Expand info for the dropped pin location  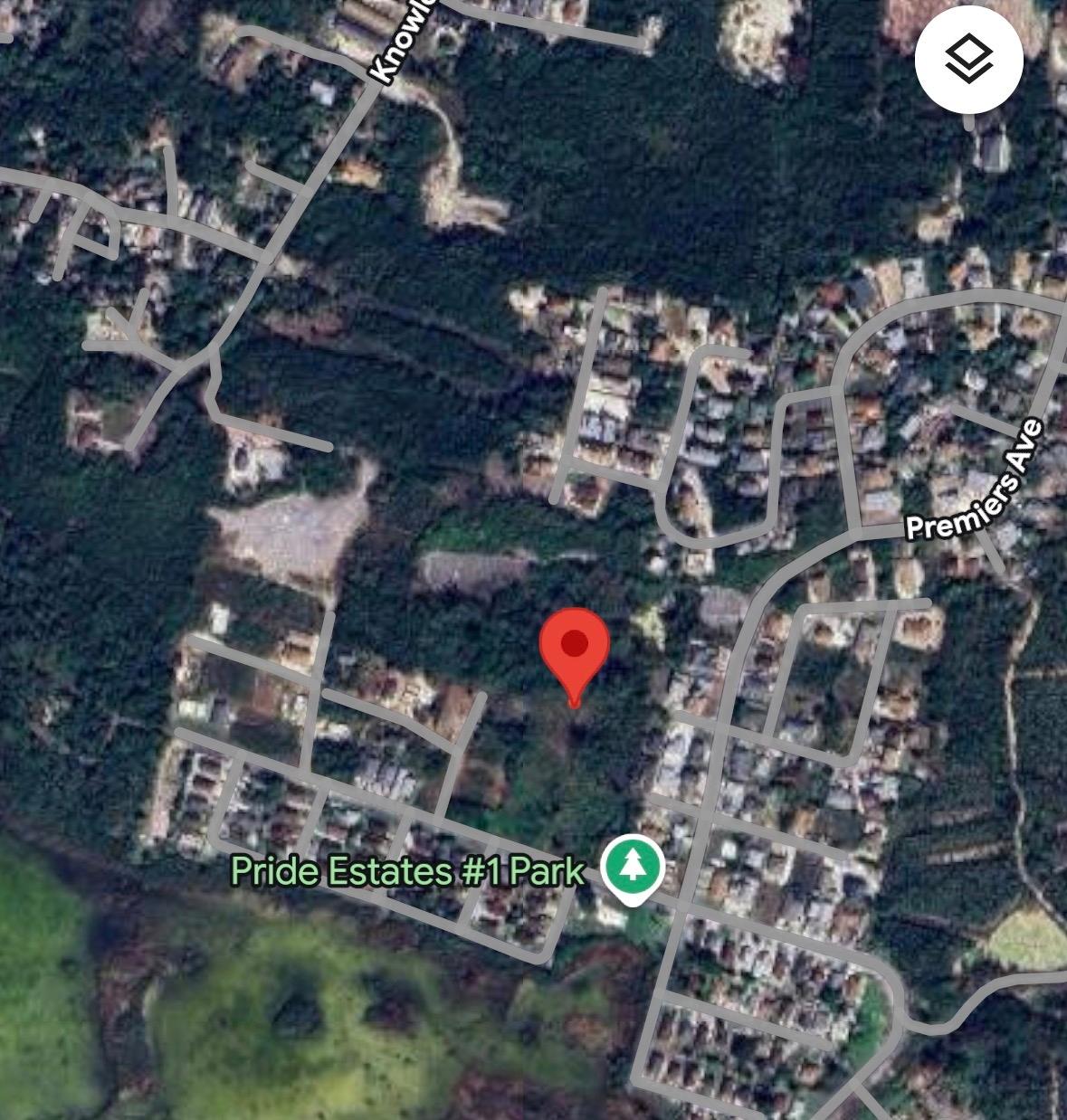[576, 649]
